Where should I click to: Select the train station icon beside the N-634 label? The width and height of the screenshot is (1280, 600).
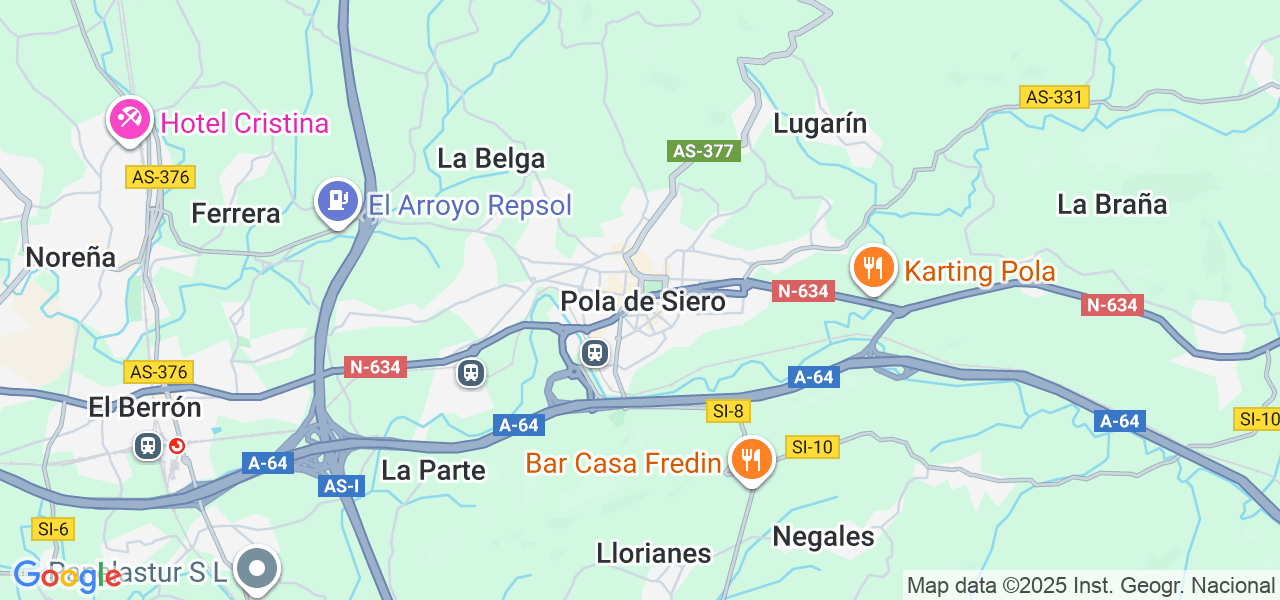click(470, 373)
